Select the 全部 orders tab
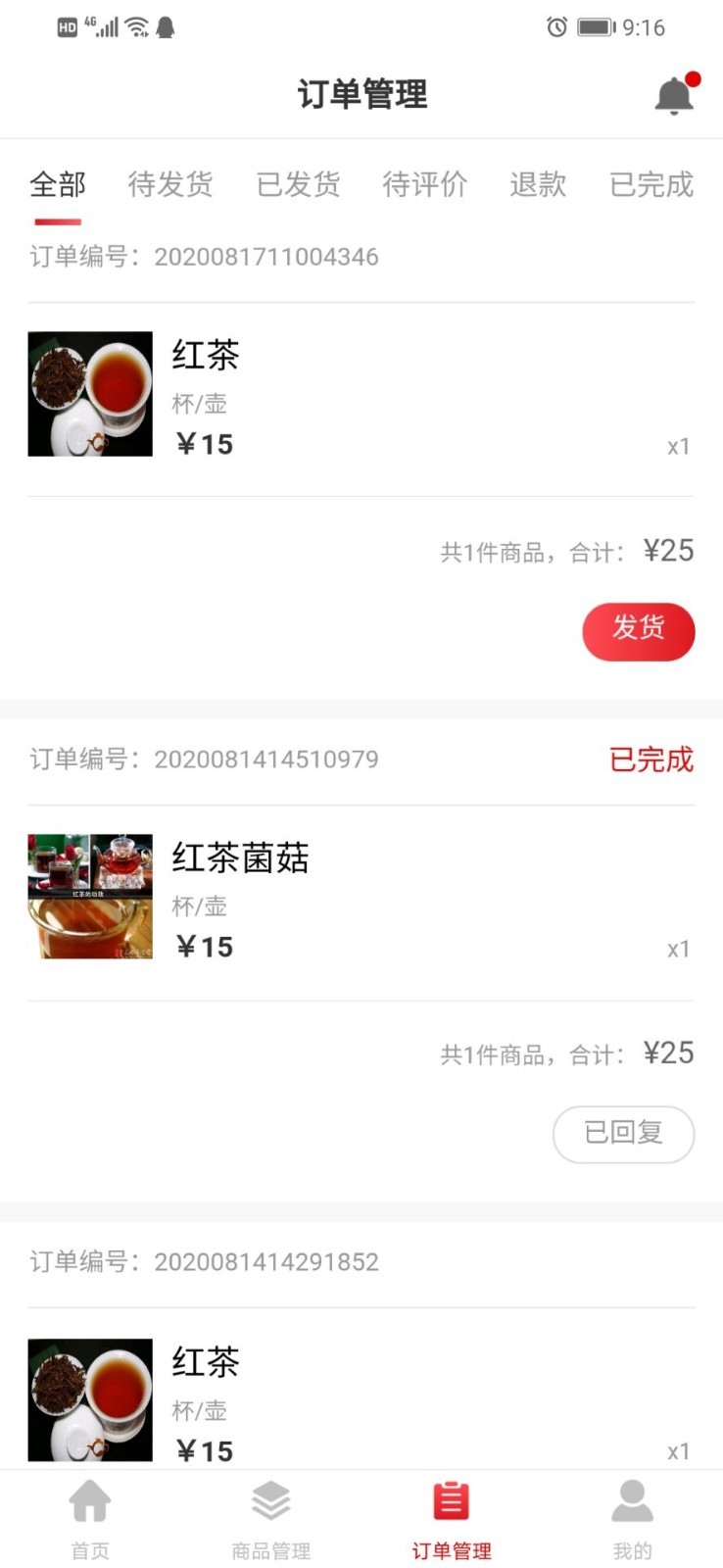This screenshot has height=1568, width=723. [58, 184]
